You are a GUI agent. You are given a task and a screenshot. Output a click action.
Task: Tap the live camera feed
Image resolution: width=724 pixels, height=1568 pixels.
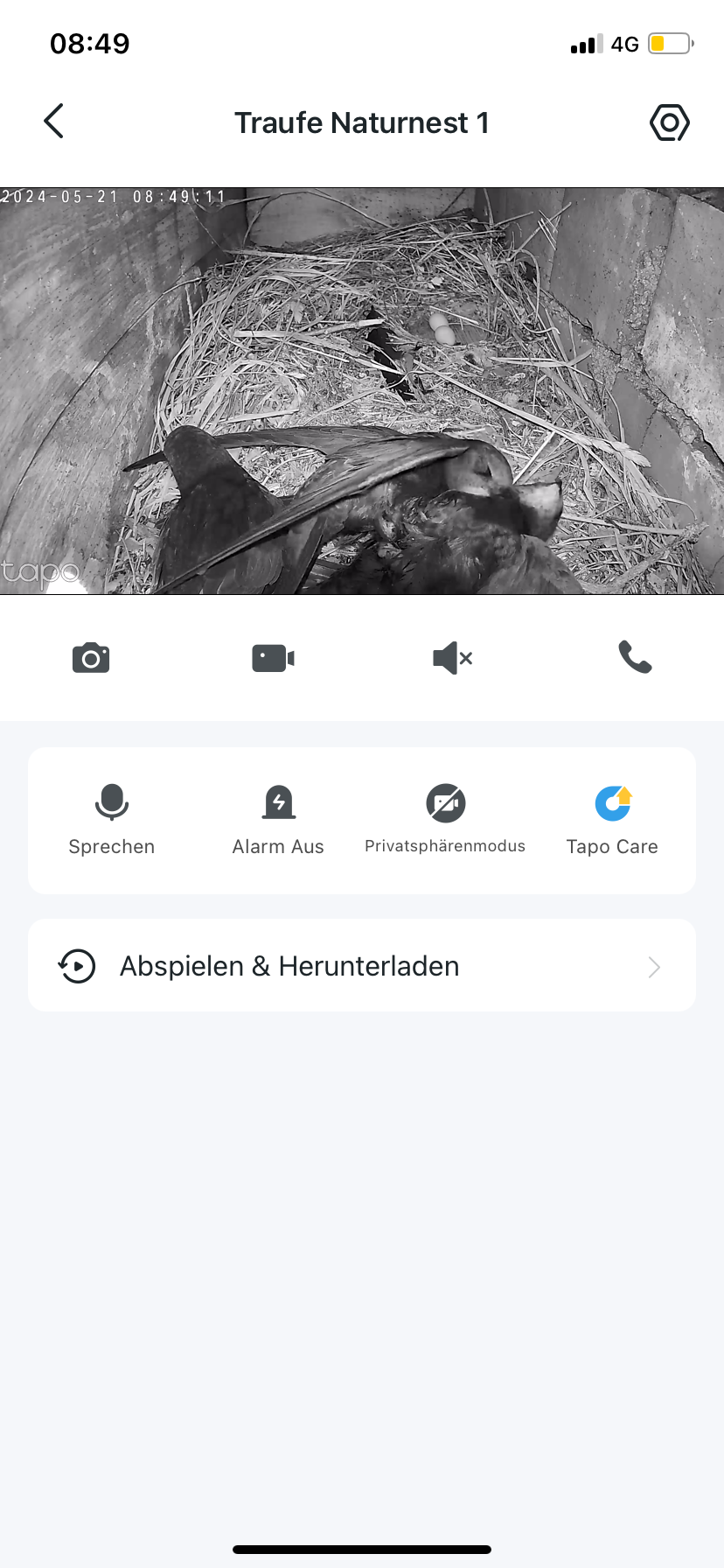(362, 391)
